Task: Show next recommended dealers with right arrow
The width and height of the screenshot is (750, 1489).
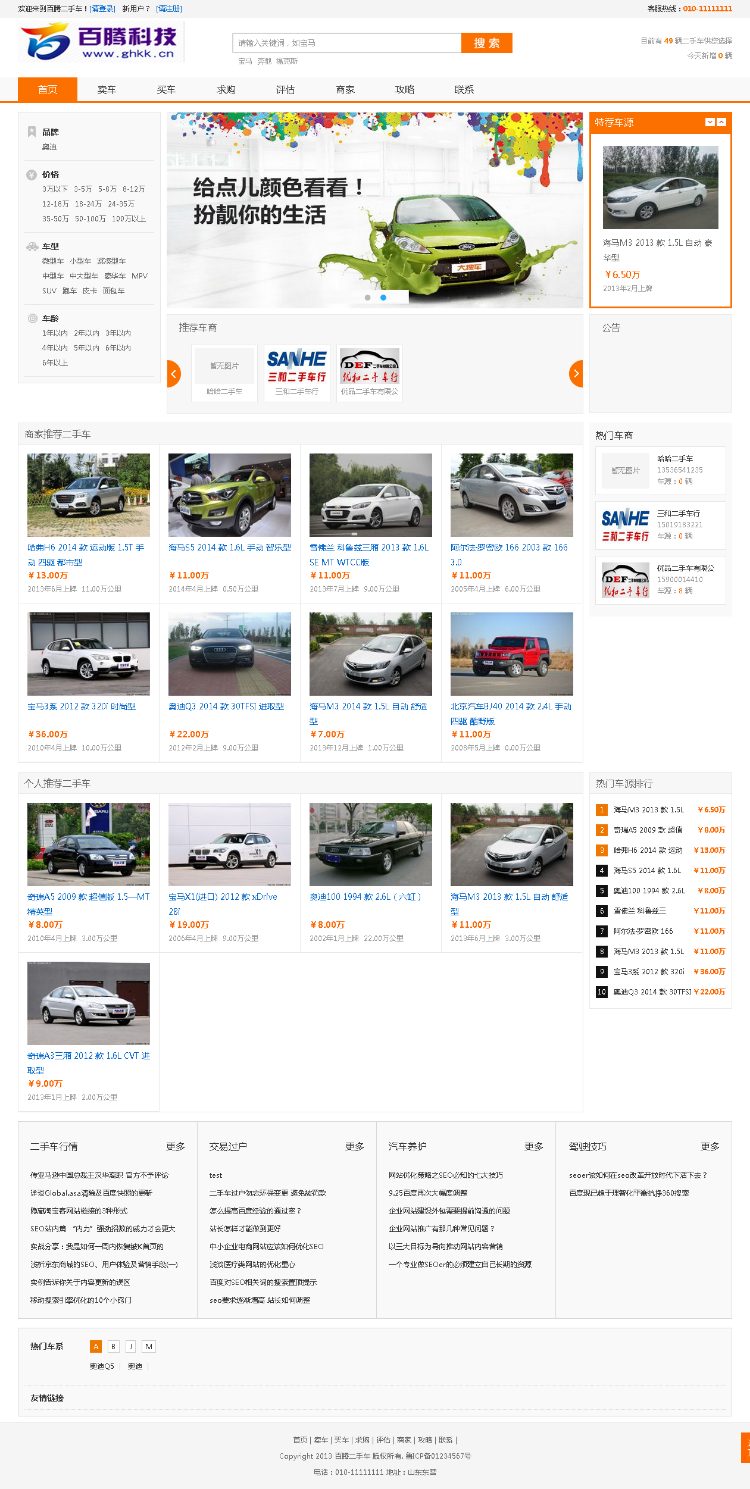Action: coord(576,373)
